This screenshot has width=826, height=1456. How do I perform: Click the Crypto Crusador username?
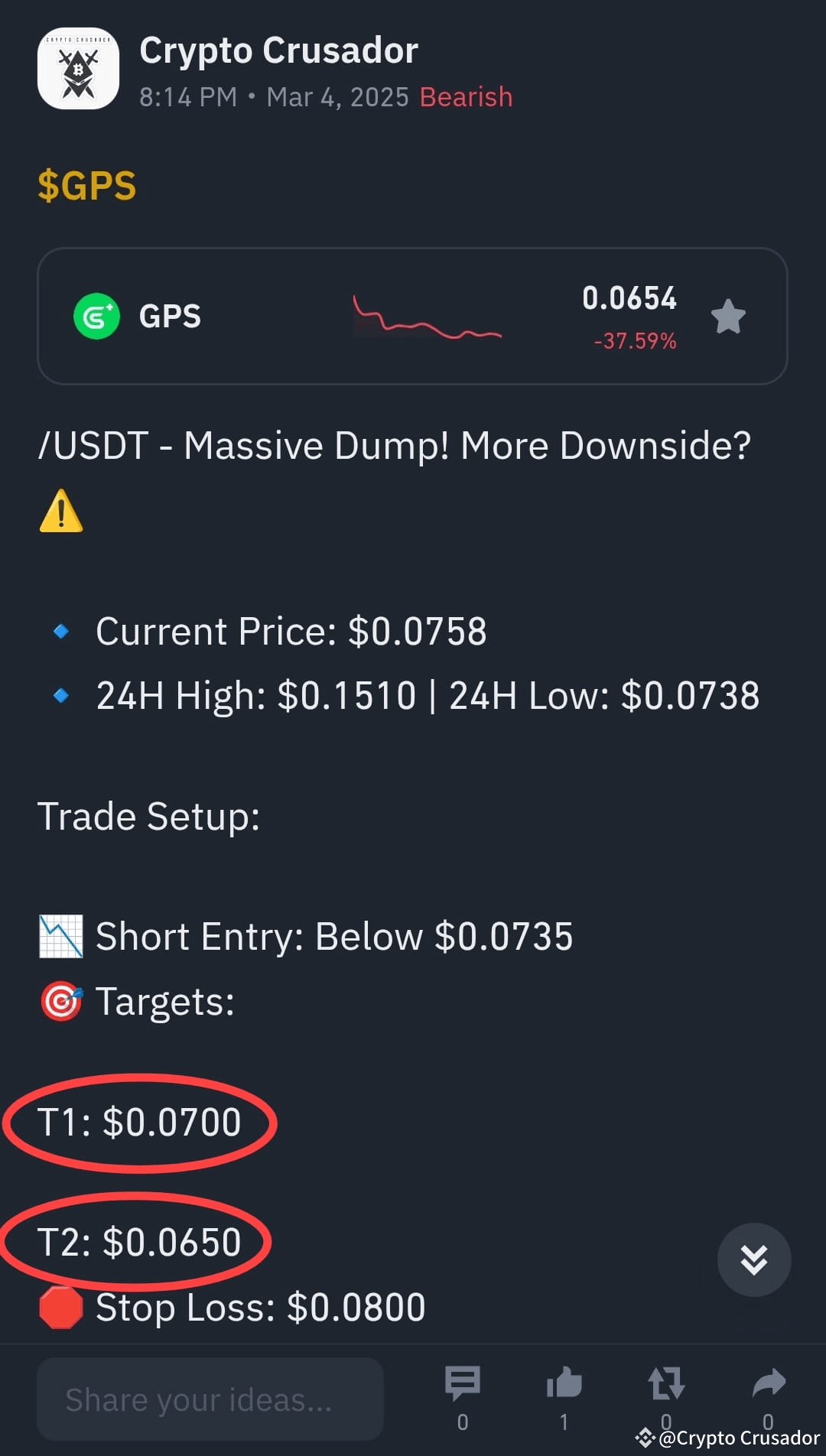click(x=278, y=49)
